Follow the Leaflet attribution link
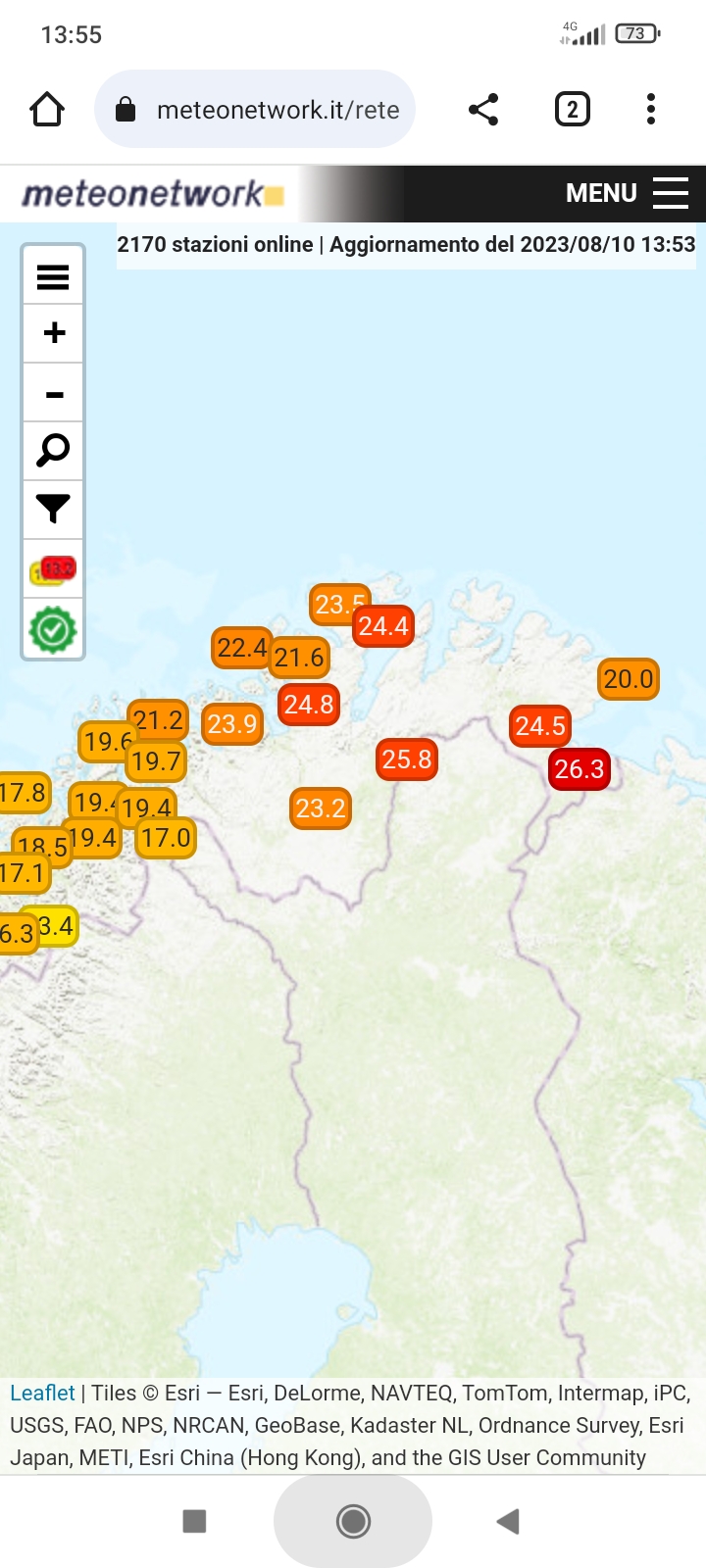This screenshot has height=1568, width=706. 42,1393
